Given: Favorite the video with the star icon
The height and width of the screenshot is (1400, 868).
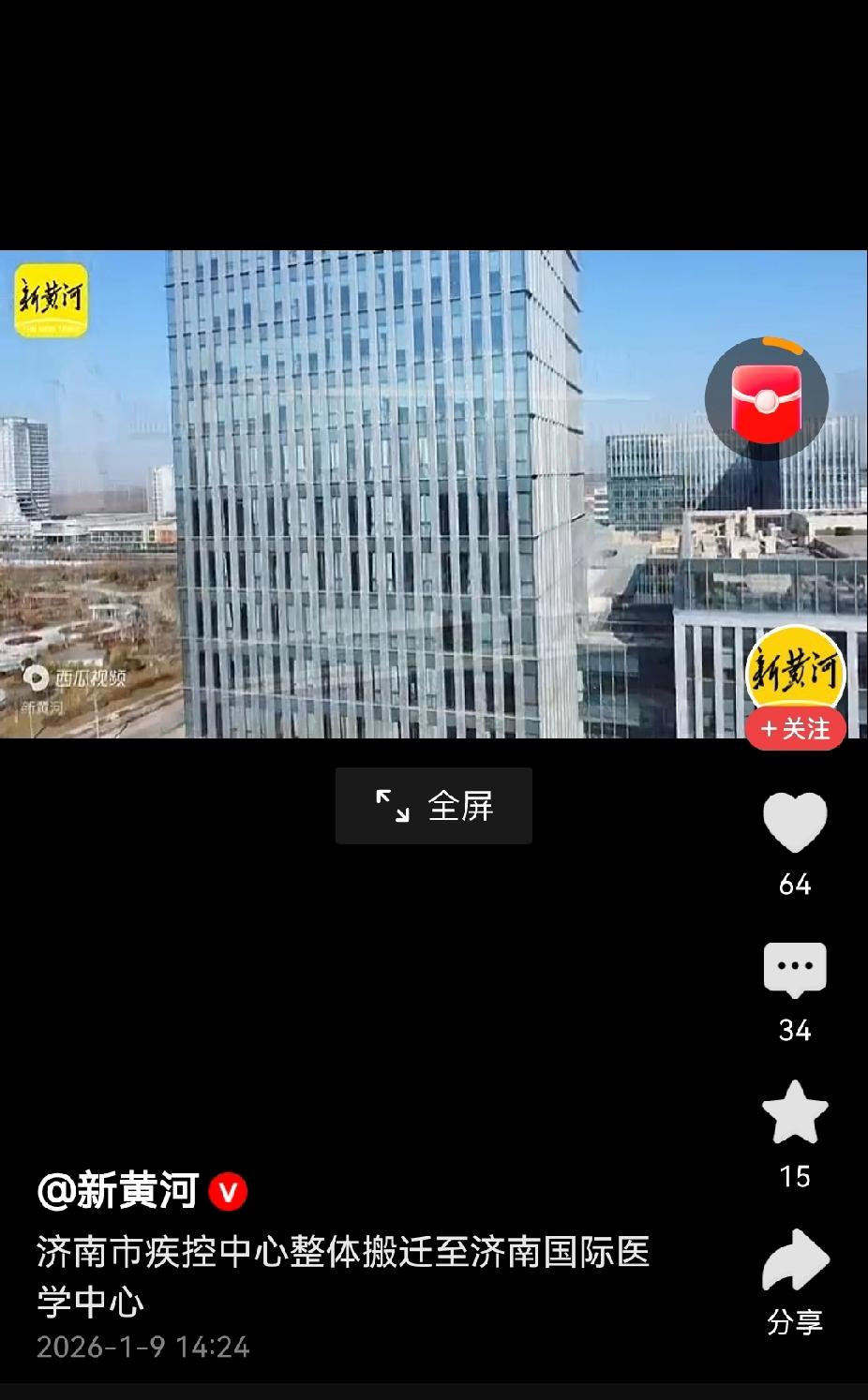Looking at the screenshot, I should tap(795, 1115).
